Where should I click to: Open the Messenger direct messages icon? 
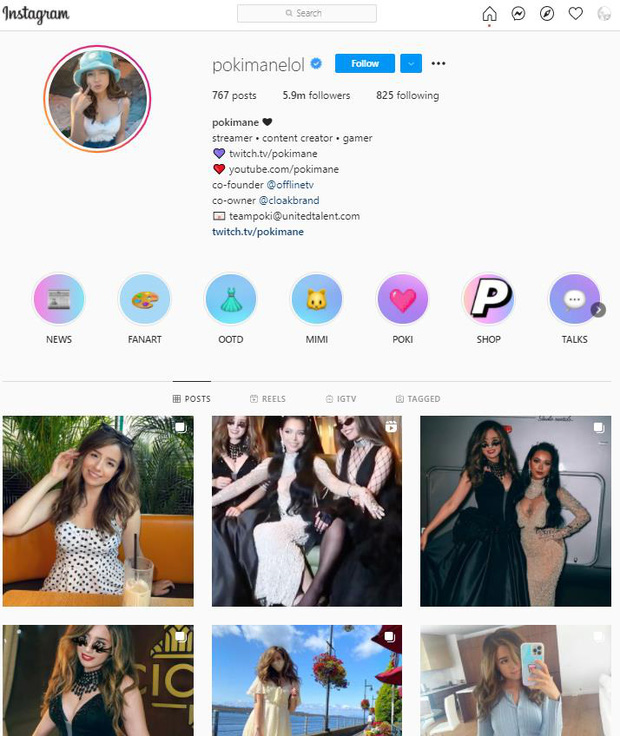pos(518,14)
